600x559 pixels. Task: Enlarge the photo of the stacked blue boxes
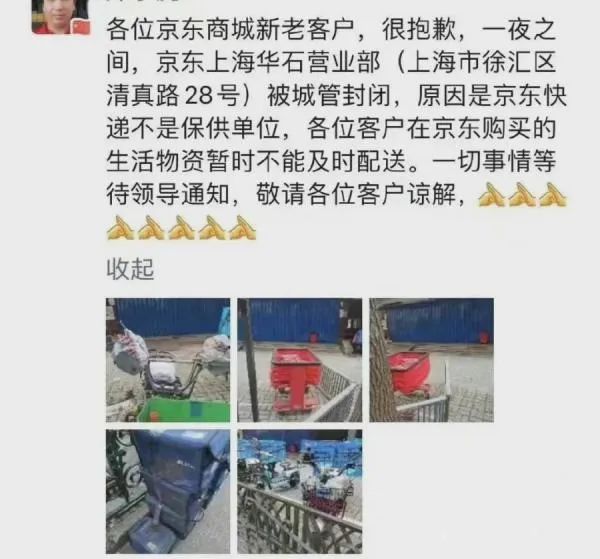[168, 491]
